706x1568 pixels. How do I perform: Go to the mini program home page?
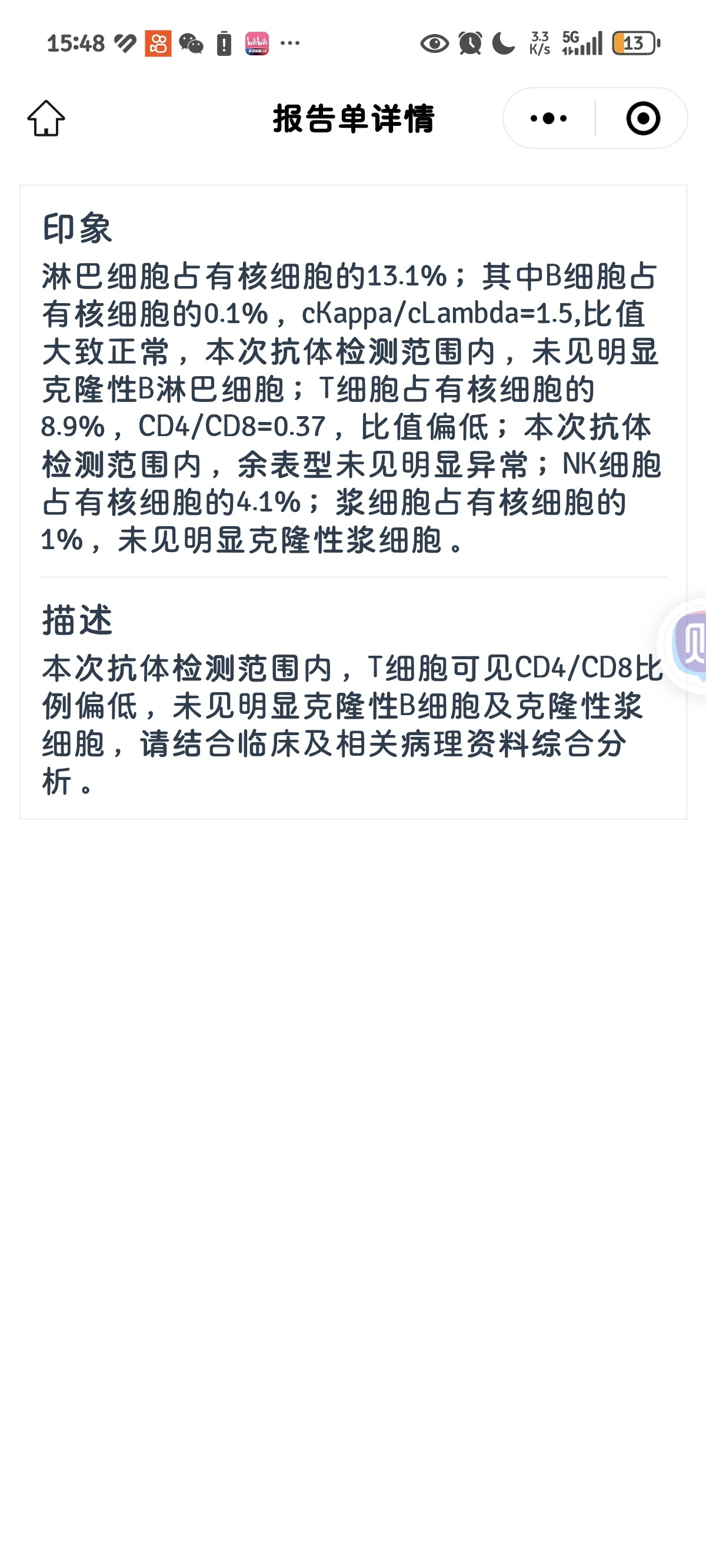(x=46, y=118)
